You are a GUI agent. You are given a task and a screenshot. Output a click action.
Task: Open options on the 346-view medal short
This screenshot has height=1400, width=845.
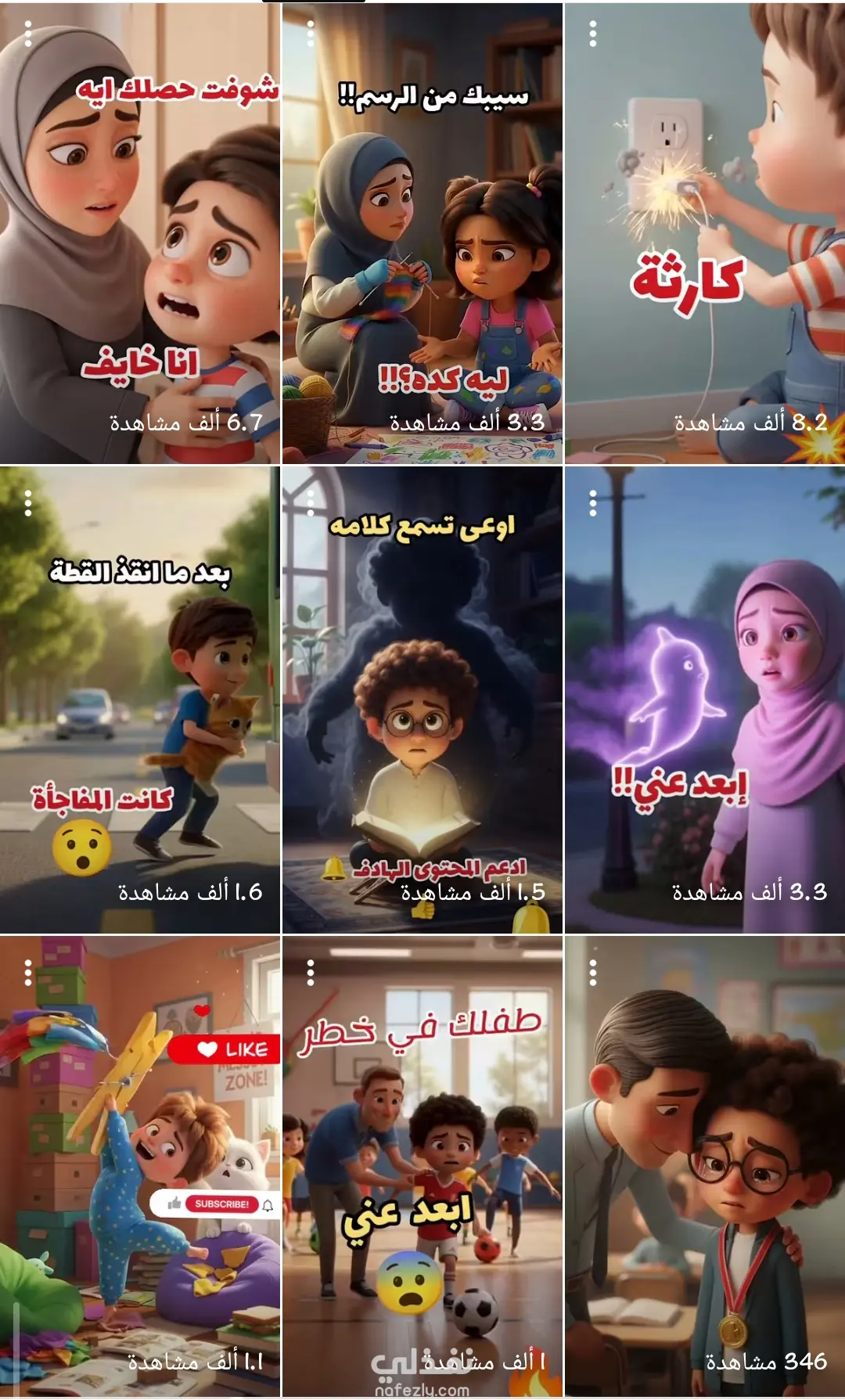pos(593,972)
